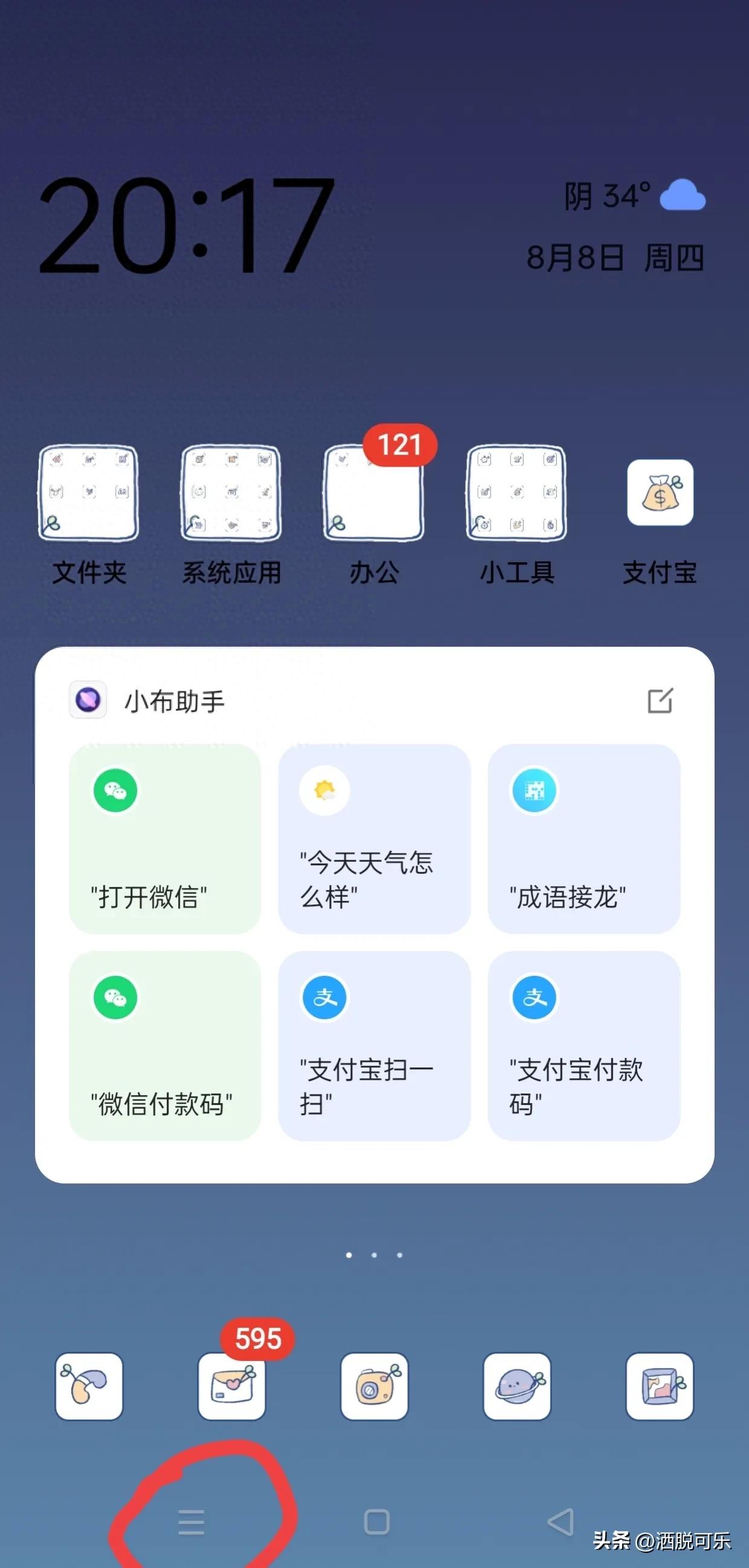Image resolution: width=749 pixels, height=1568 pixels.
Task: Open the photo gallery app in dock
Action: tap(660, 1387)
